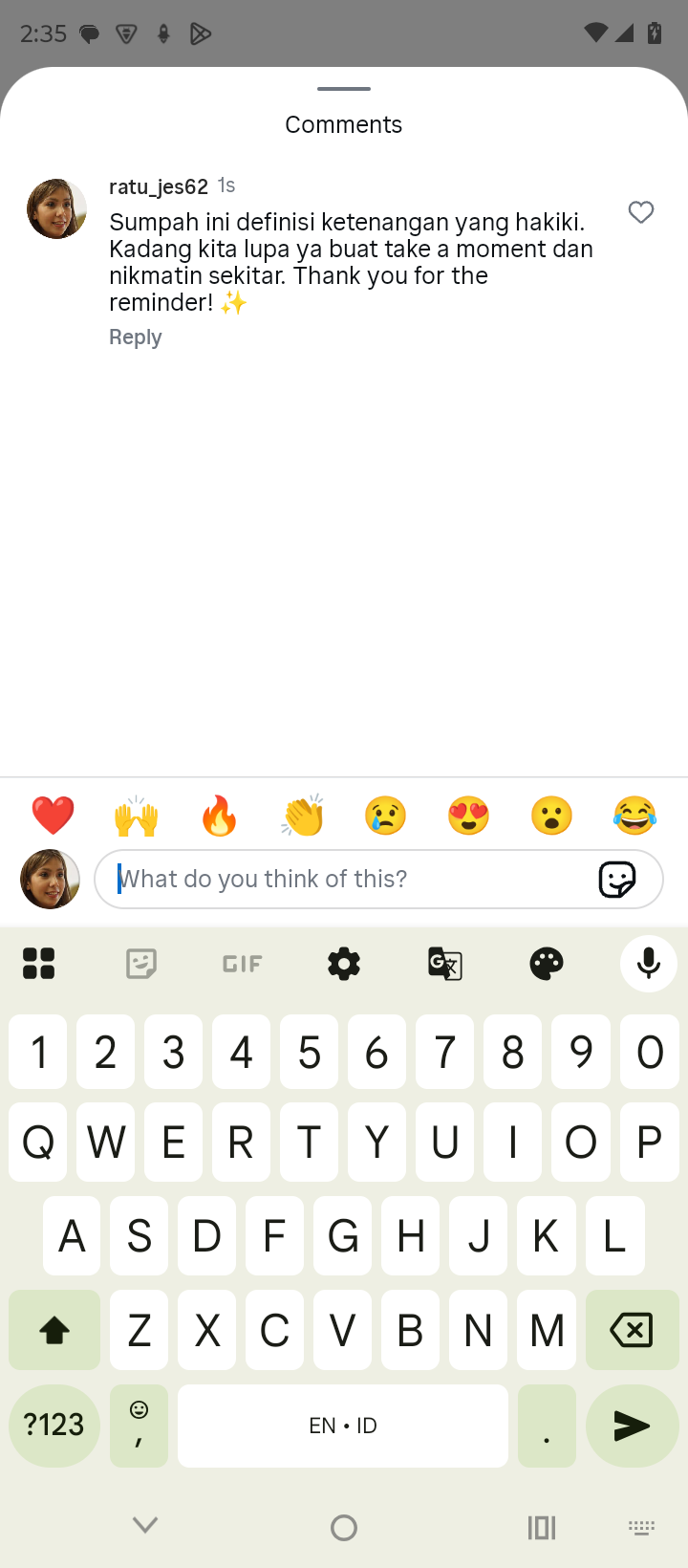This screenshot has width=688, height=1568.
Task: Tap the keyboard send arrow key
Action: coord(632,1426)
